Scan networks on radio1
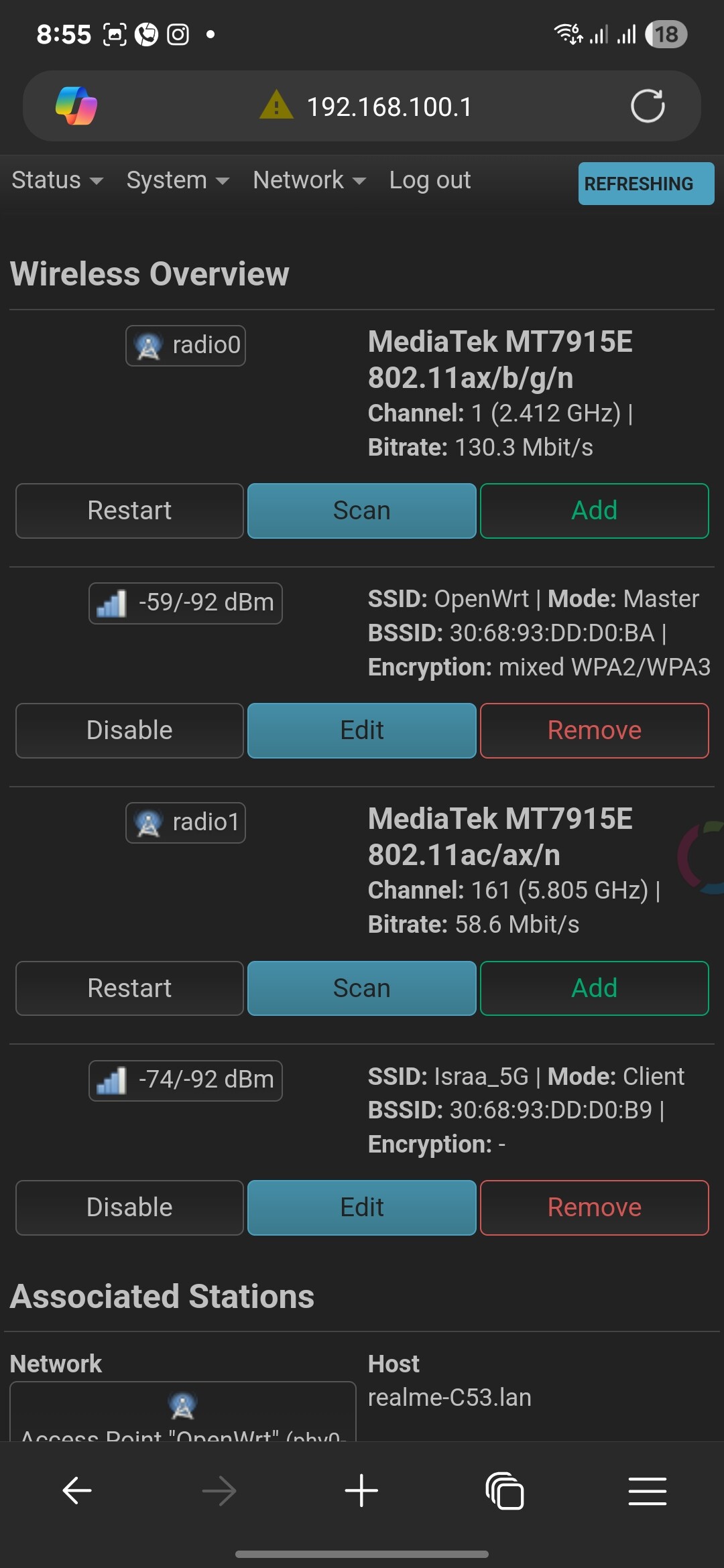 click(362, 988)
